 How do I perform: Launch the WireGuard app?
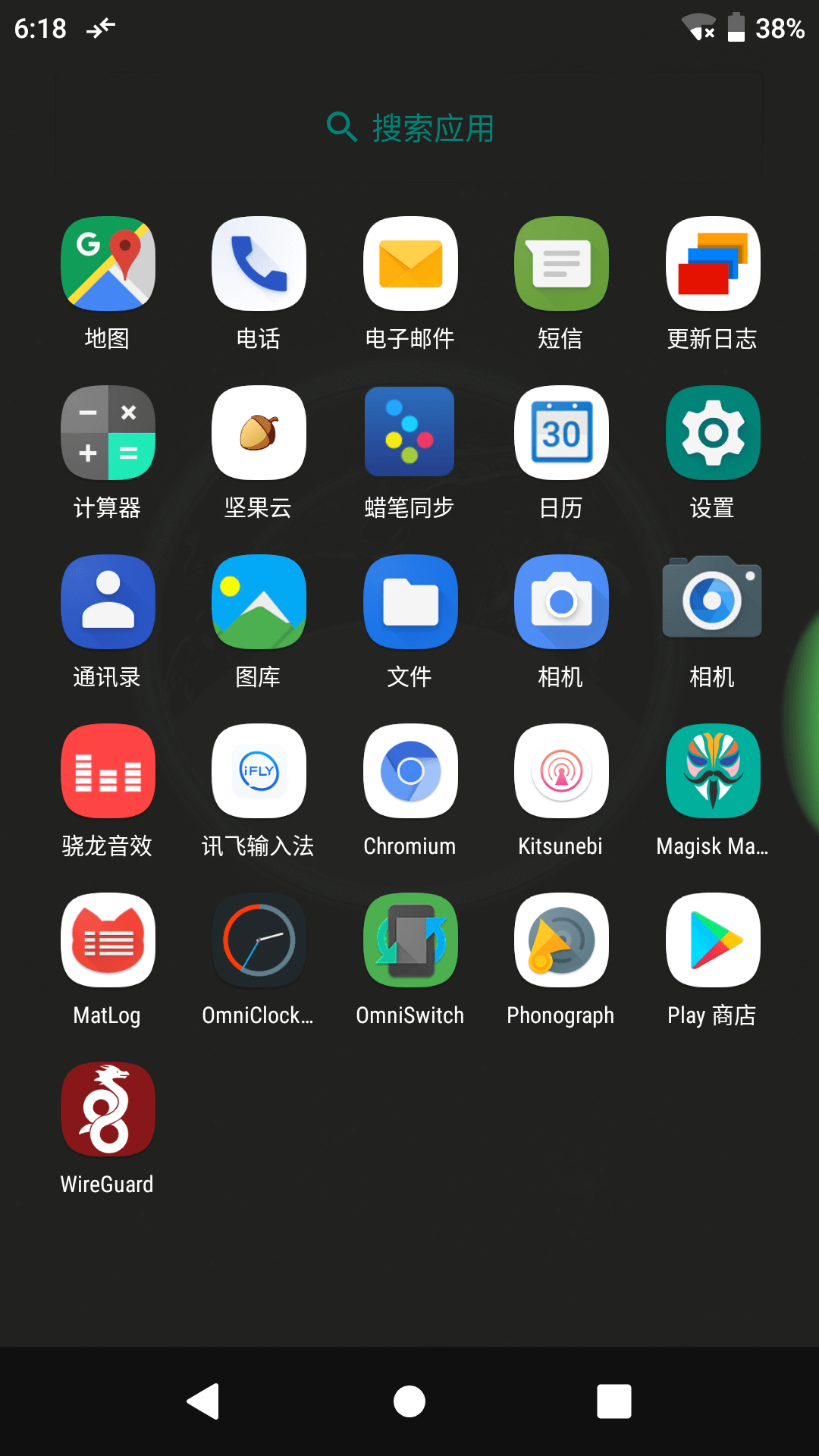(x=108, y=1109)
